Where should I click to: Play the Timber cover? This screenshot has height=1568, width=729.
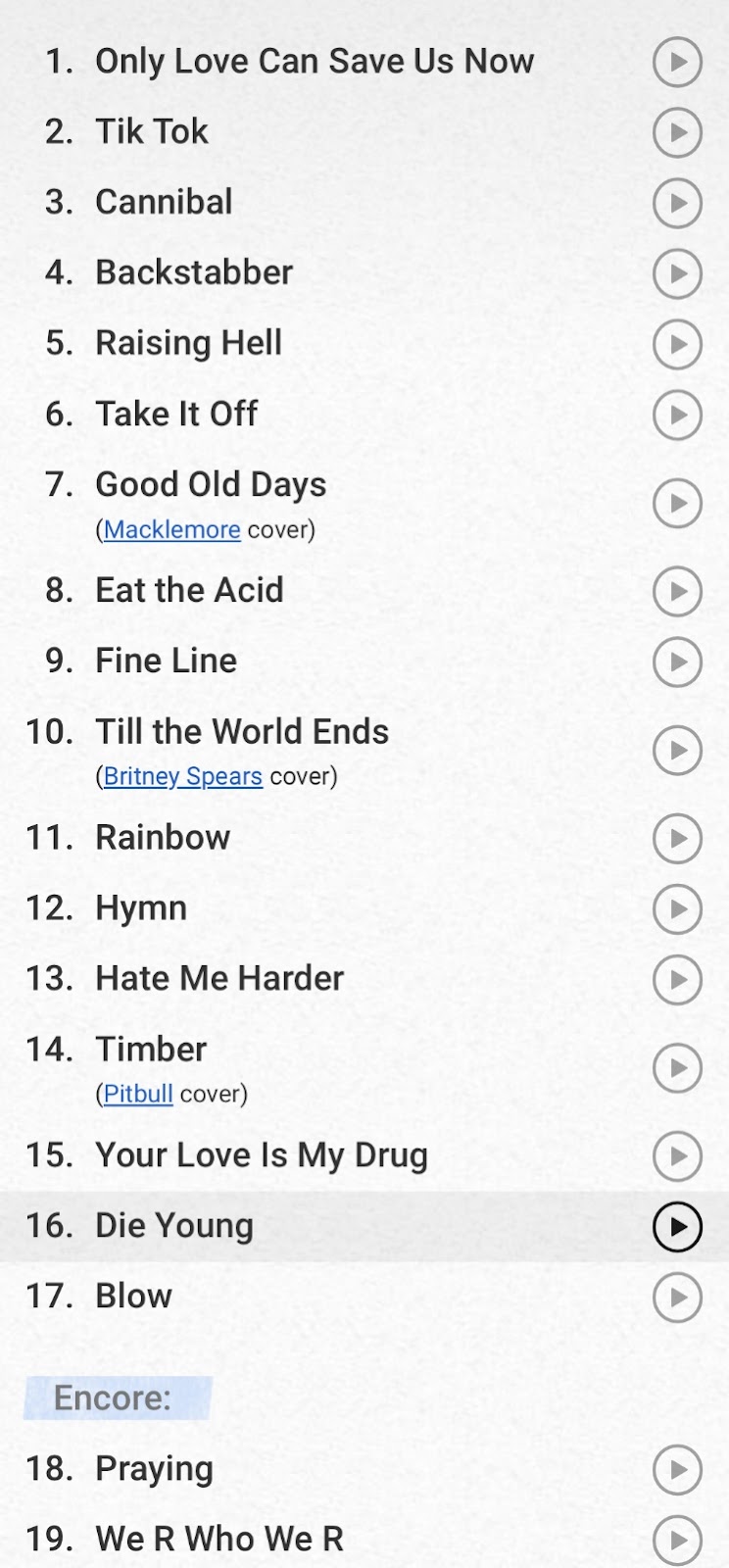678,1067
